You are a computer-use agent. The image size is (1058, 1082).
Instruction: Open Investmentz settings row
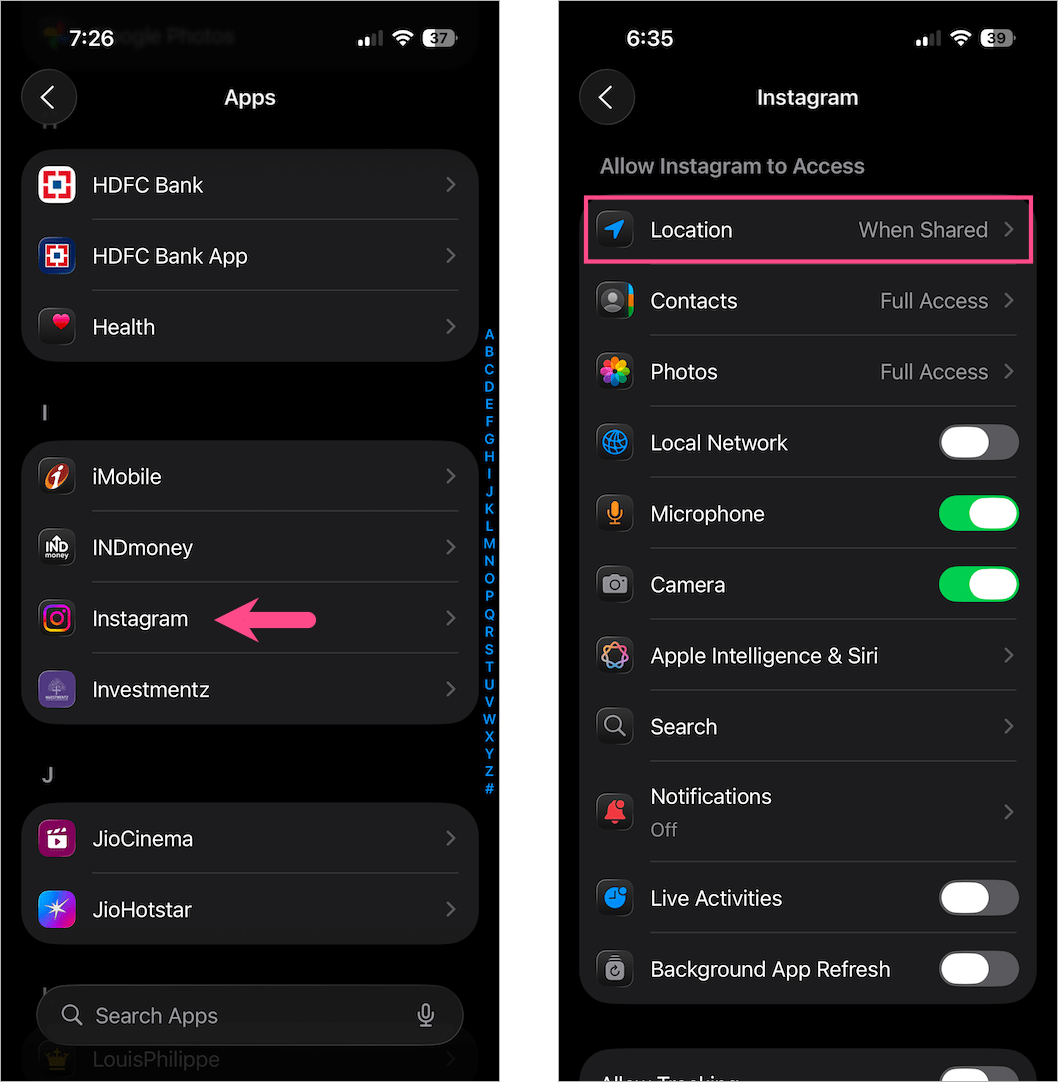click(x=250, y=690)
